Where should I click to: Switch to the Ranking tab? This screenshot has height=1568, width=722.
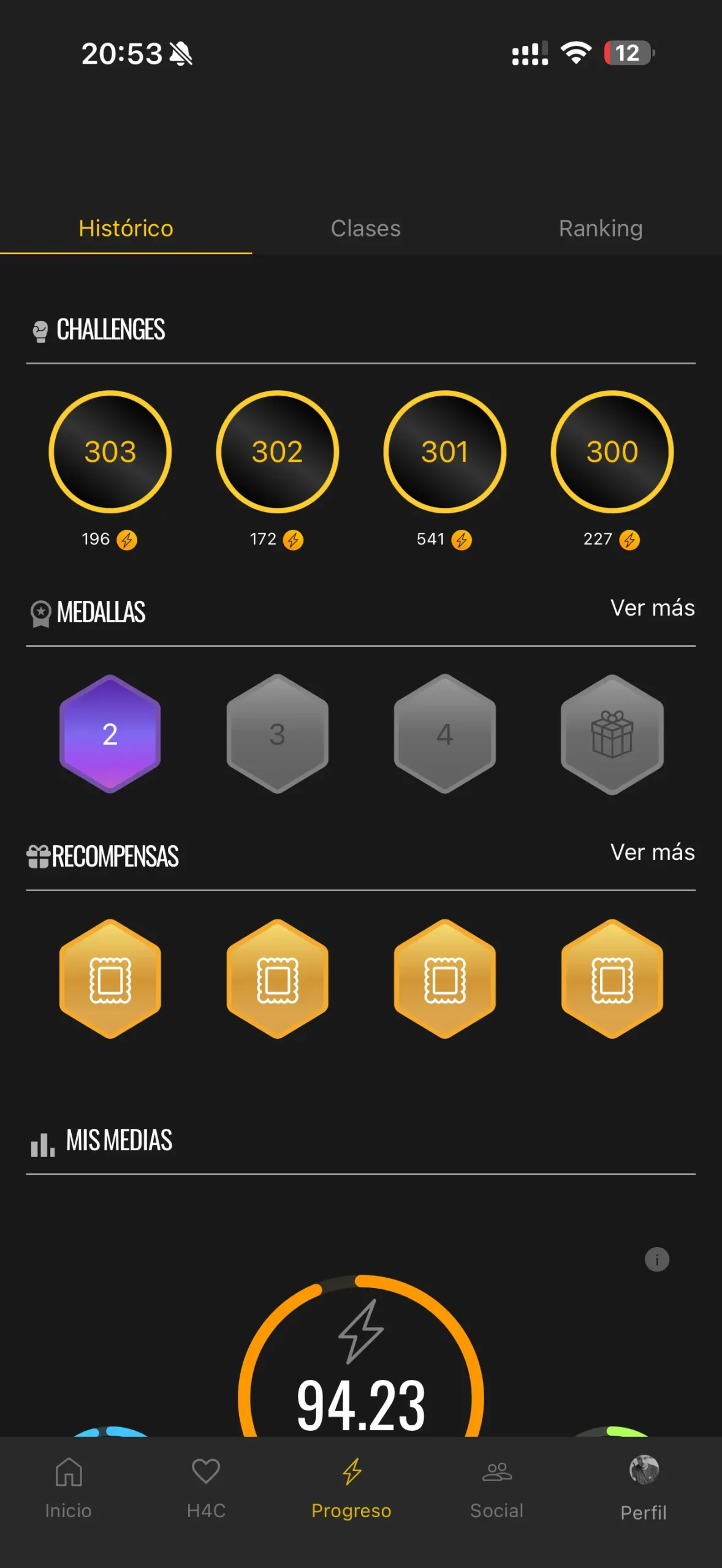tap(600, 228)
